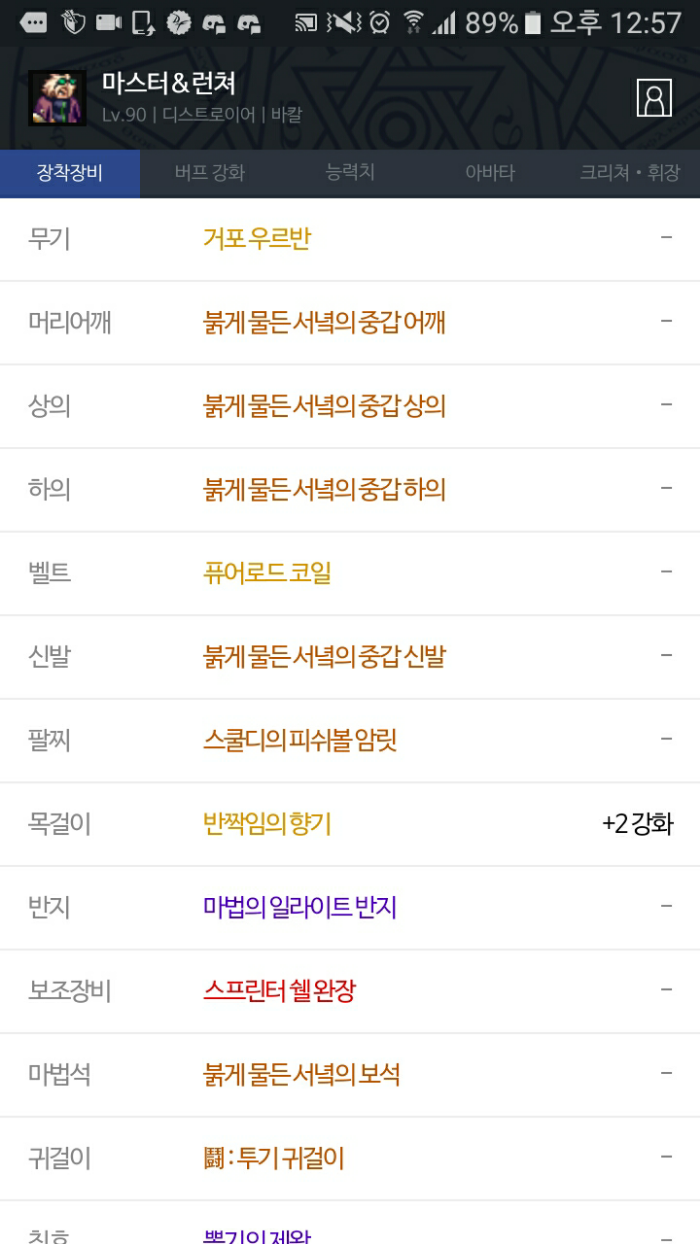Open sub equipment 스프린터 헬 완장
Image resolution: width=700 pixels, height=1244 pixels.
click(x=279, y=991)
